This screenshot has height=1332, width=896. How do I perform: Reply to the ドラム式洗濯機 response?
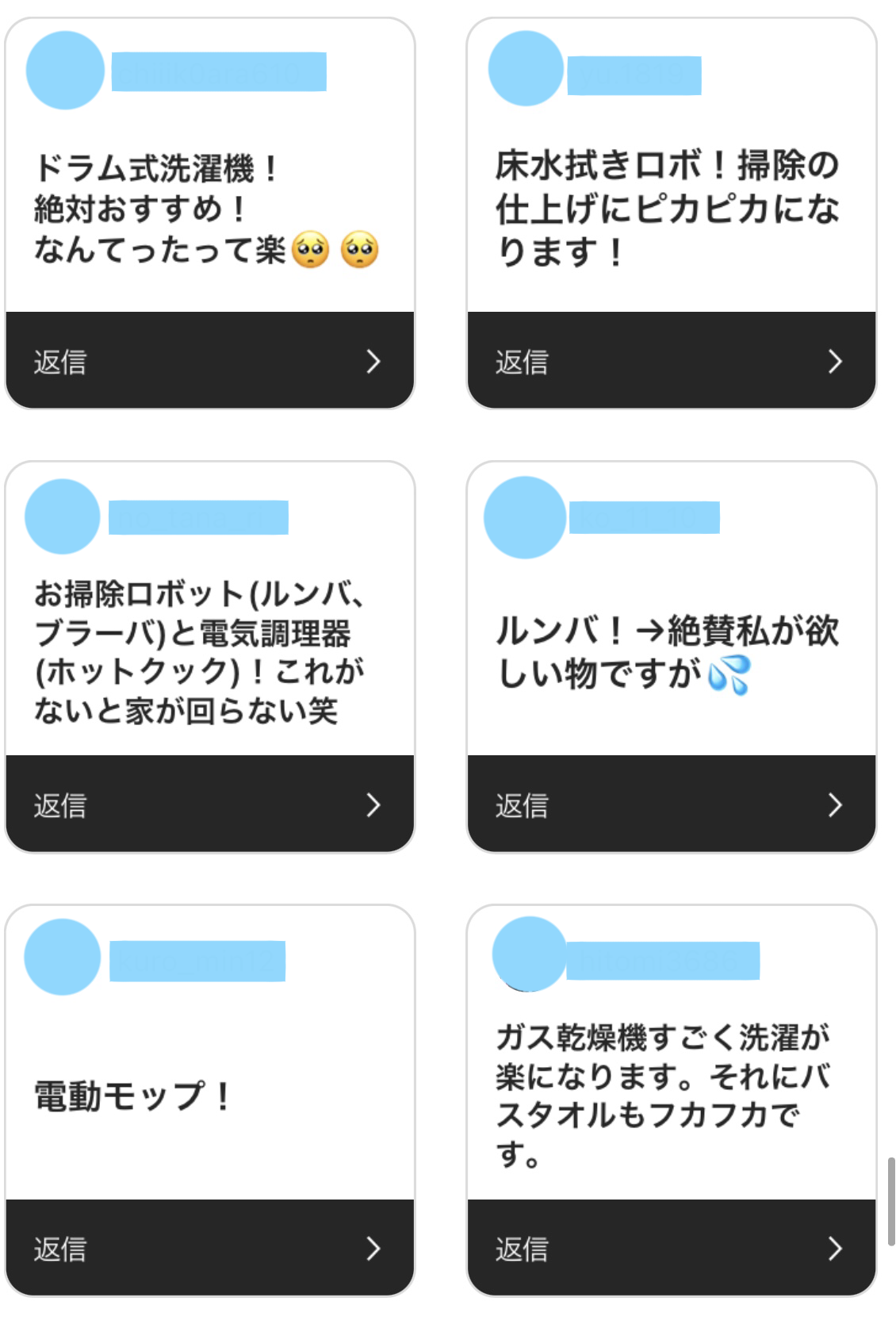[x=209, y=361]
